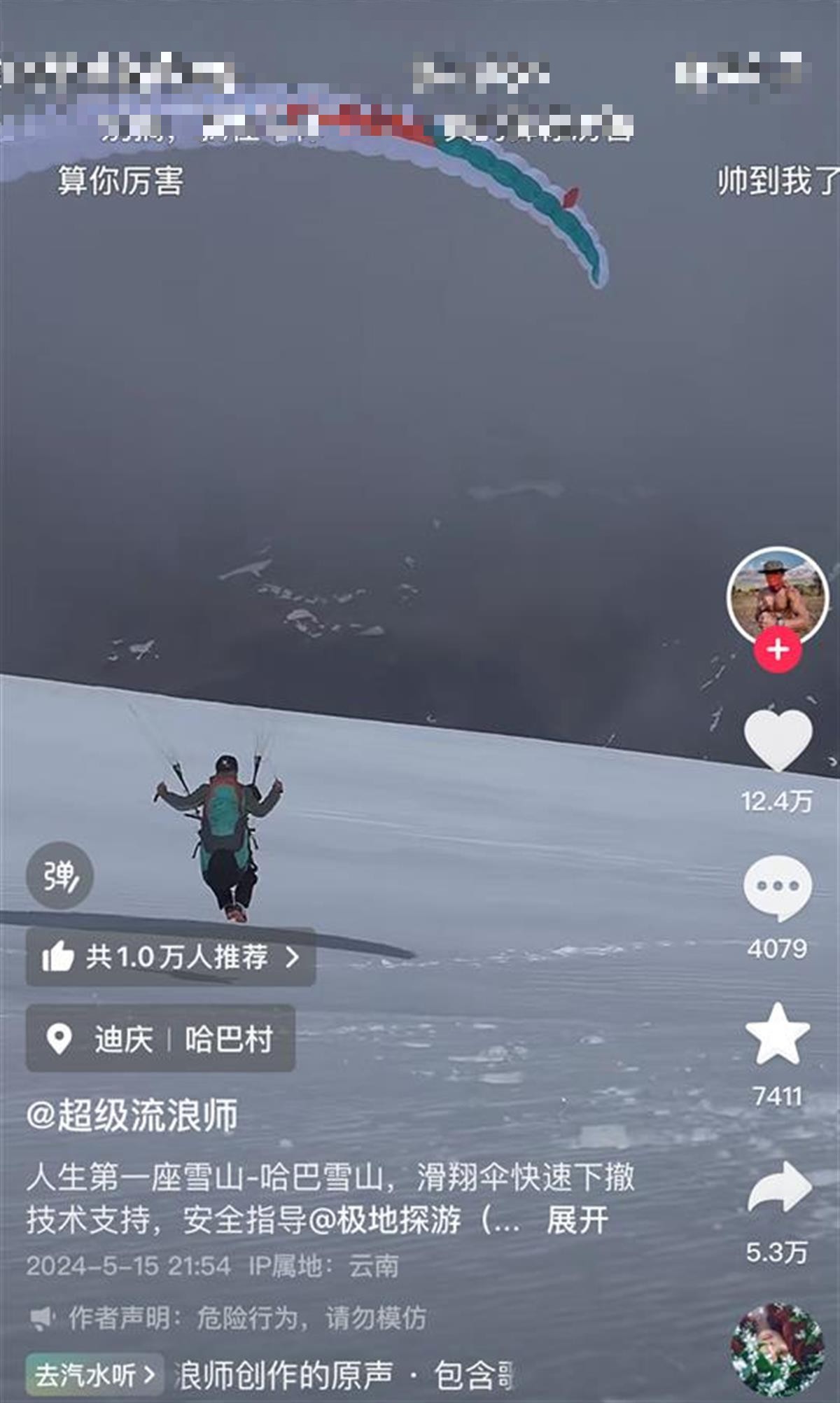Viewport: 840px width, 1403px height.
Task: Expand the caption with 展开
Action: click(x=577, y=1220)
